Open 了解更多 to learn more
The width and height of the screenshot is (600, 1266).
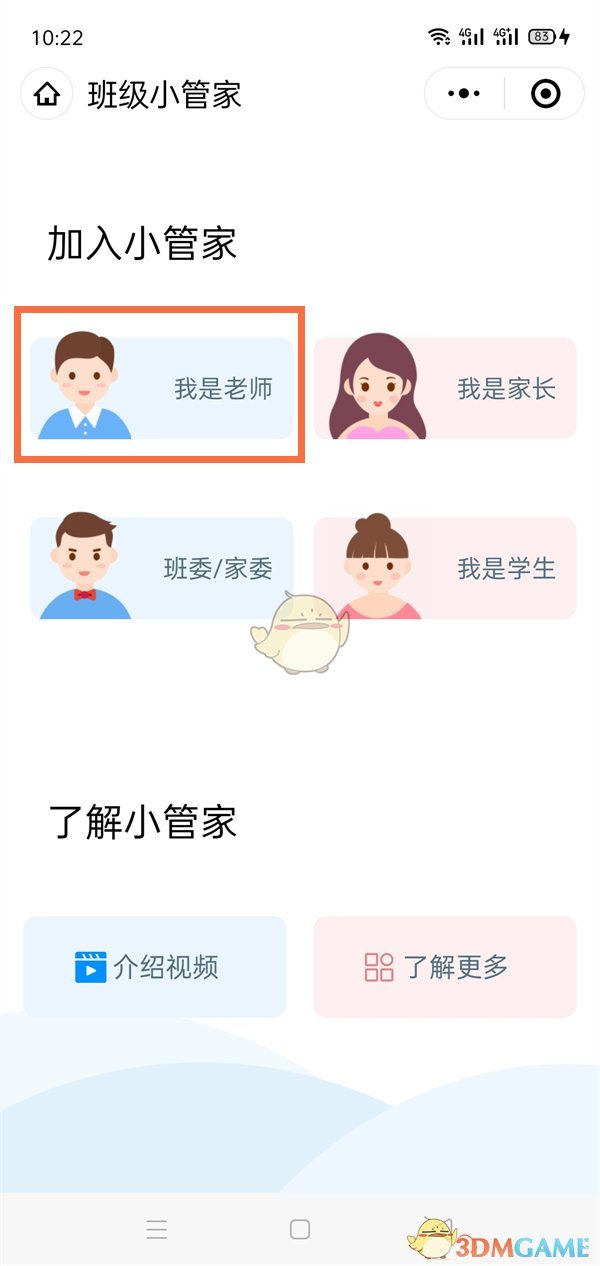[x=445, y=967]
